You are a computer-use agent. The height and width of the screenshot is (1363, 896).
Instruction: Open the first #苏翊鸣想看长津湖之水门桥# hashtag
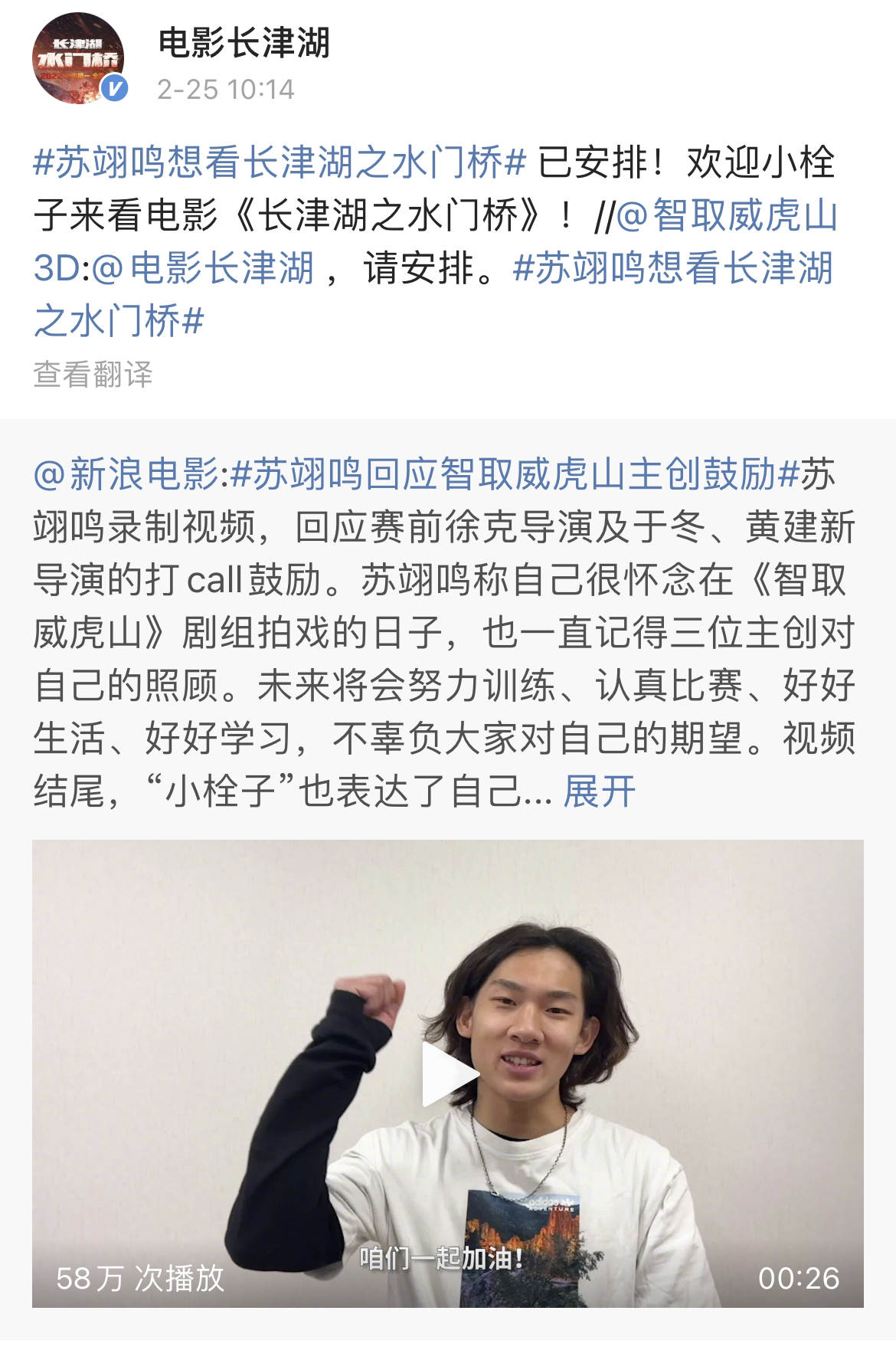tap(280, 163)
